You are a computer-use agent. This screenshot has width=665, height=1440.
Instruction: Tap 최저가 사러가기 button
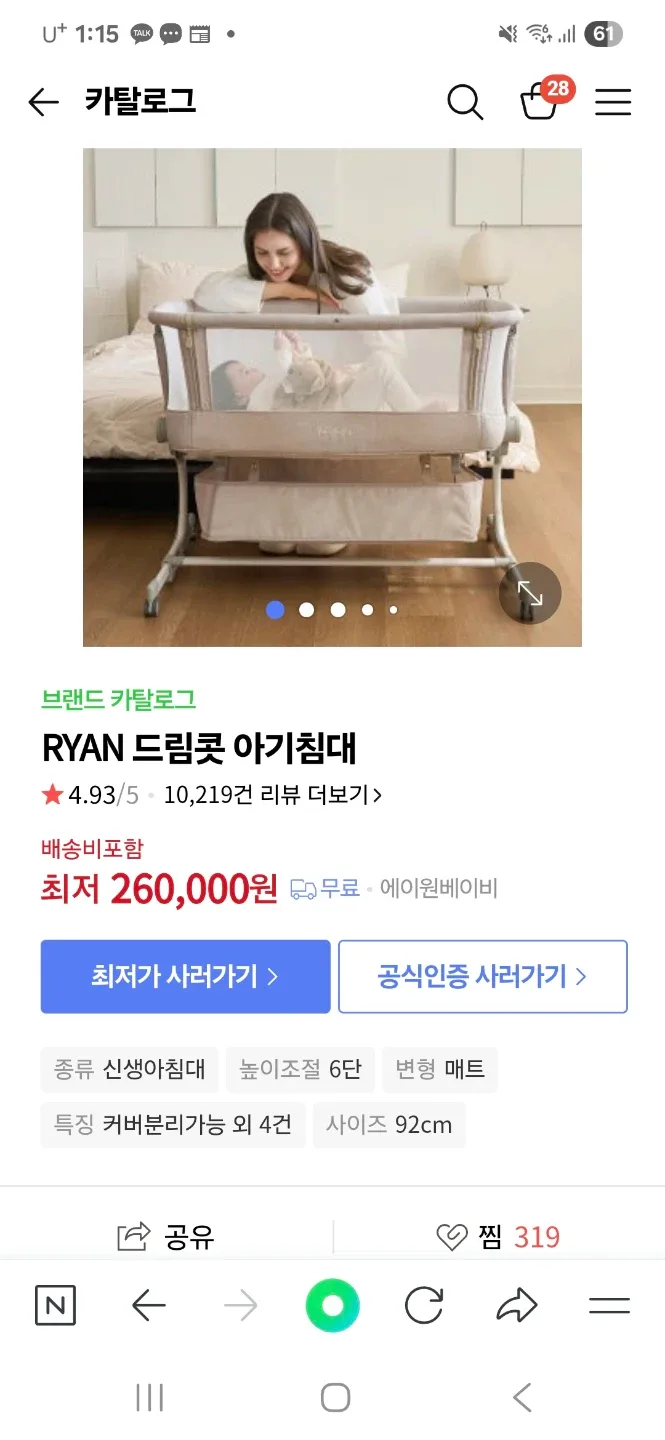coord(185,976)
